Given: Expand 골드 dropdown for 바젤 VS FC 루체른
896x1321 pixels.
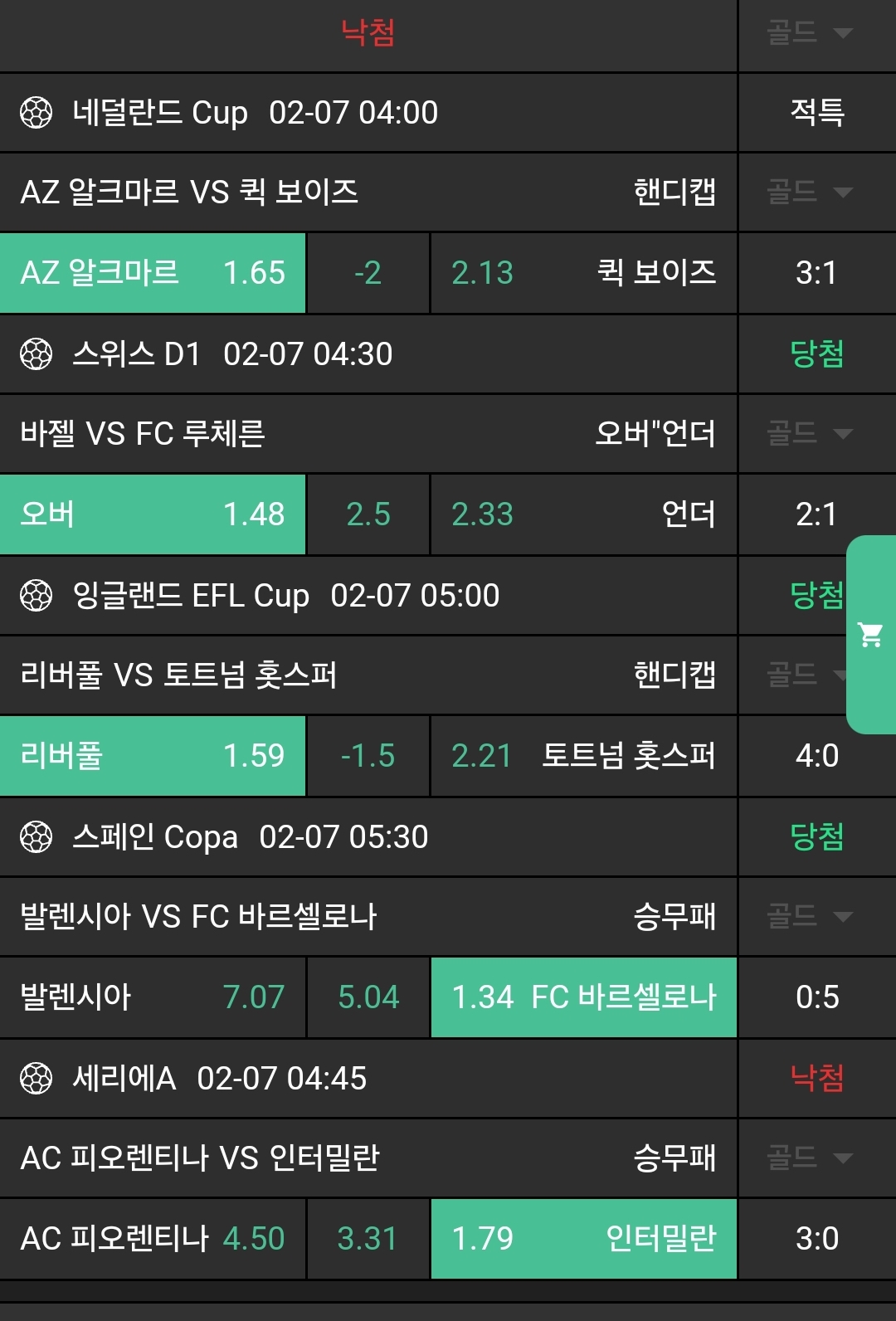Looking at the screenshot, I should 810,434.
